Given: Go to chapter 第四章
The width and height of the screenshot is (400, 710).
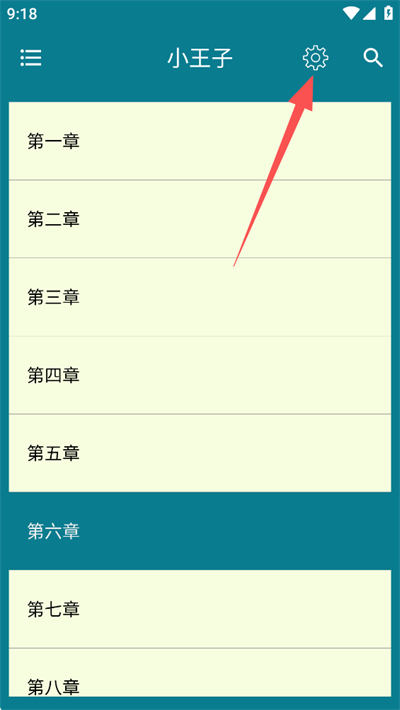Looking at the screenshot, I should (200, 375).
